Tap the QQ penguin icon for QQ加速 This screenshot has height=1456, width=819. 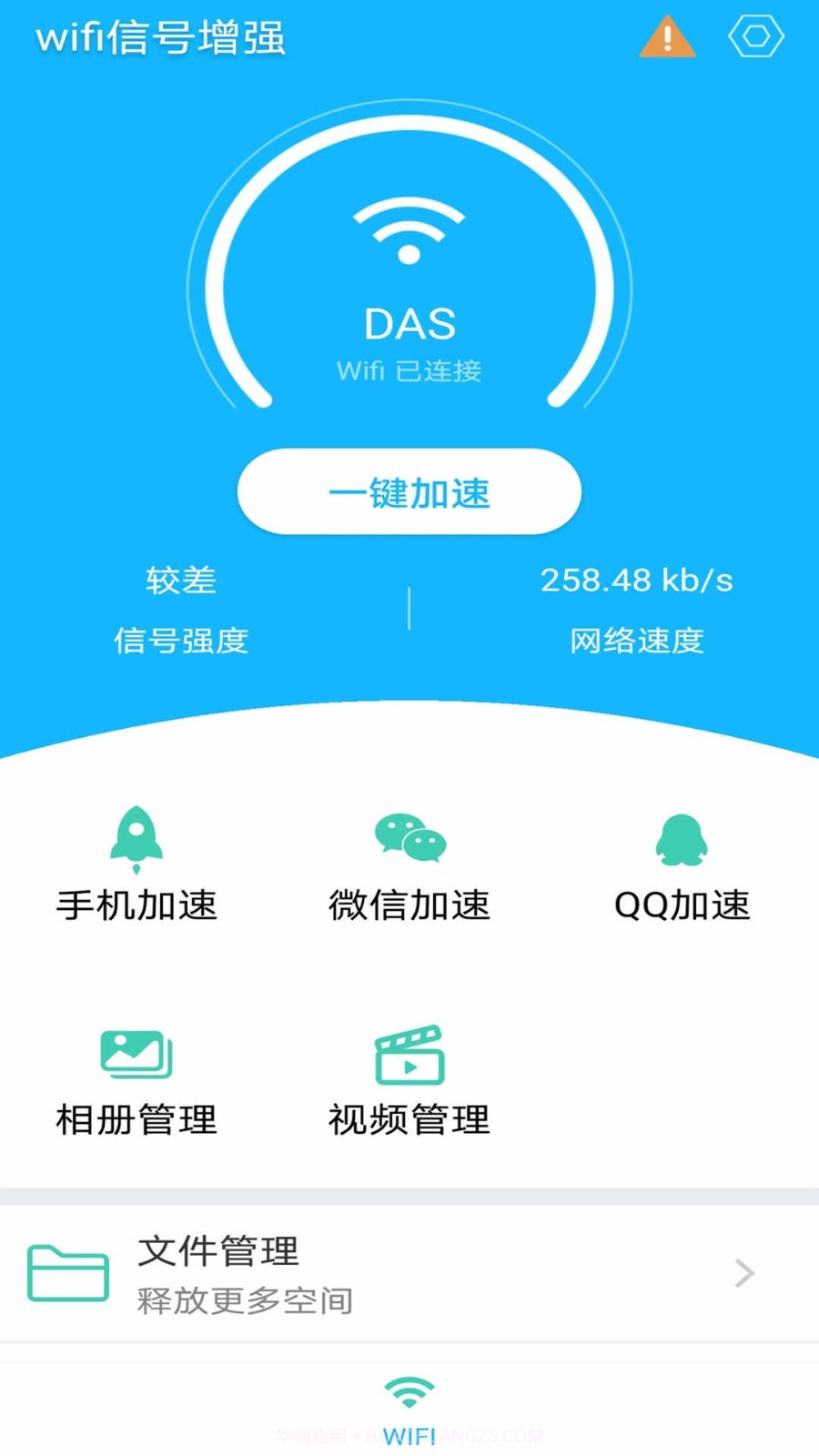point(681,839)
